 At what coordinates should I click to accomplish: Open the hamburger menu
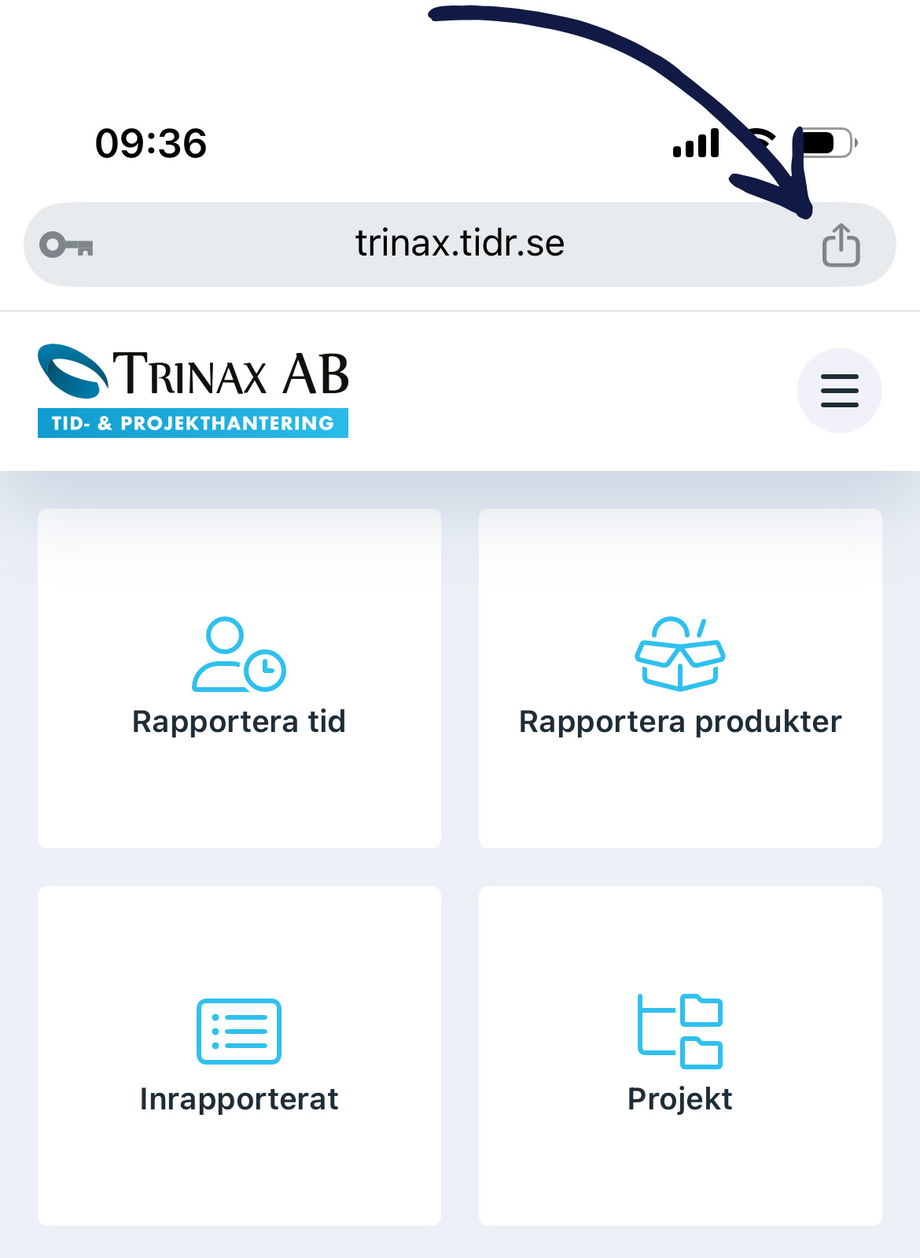839,391
